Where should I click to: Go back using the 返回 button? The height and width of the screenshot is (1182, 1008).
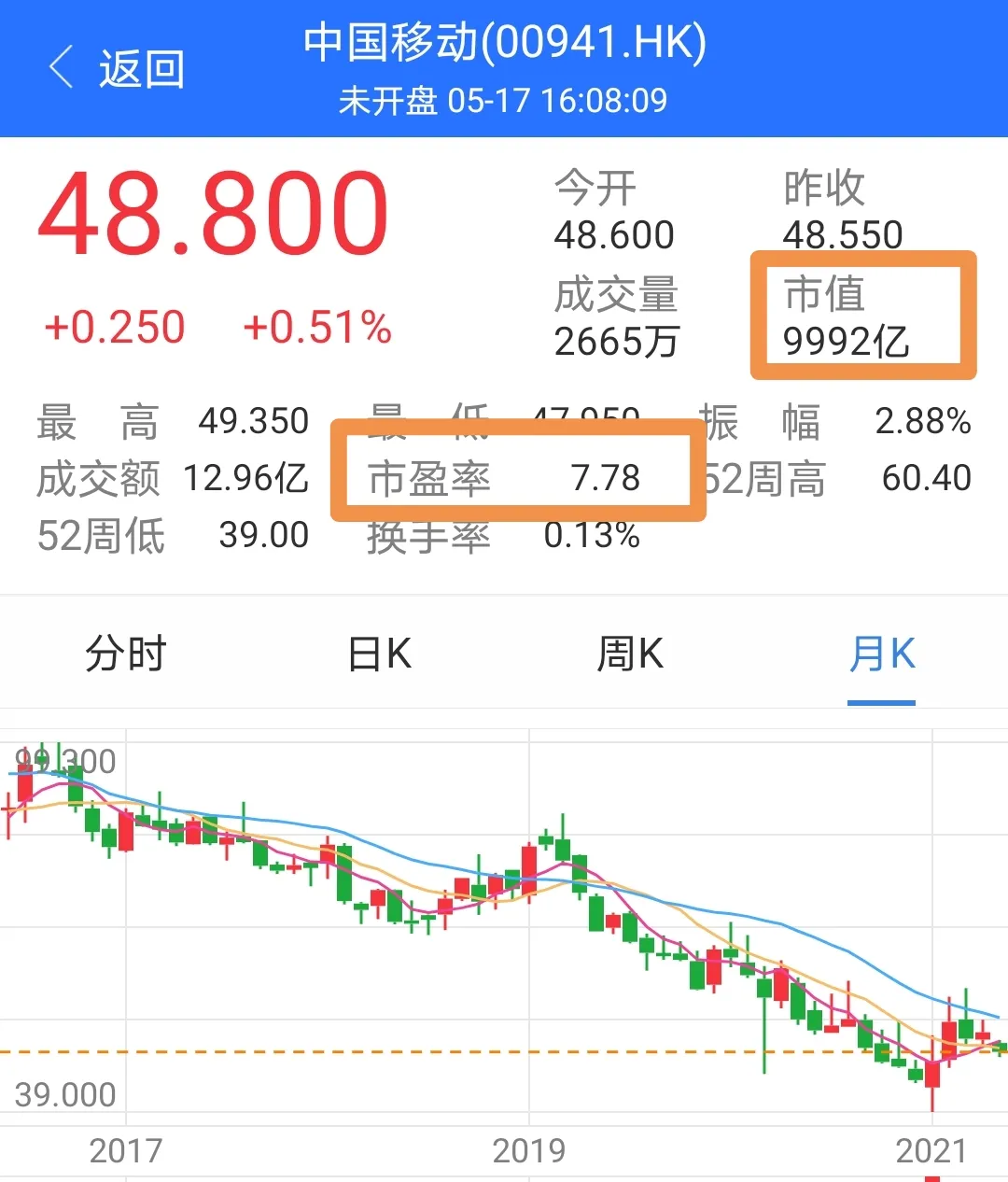(x=118, y=69)
